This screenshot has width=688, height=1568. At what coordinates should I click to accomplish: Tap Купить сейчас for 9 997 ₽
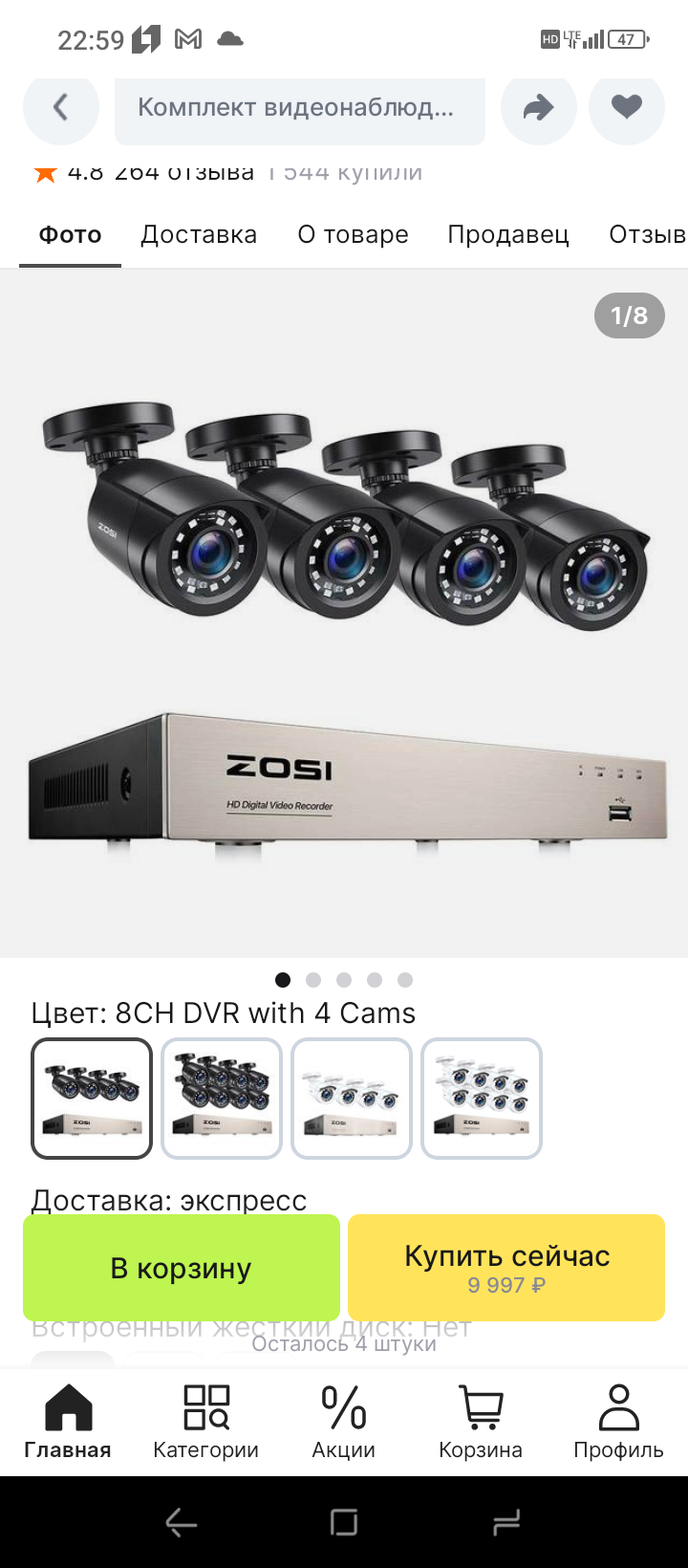(x=506, y=1268)
